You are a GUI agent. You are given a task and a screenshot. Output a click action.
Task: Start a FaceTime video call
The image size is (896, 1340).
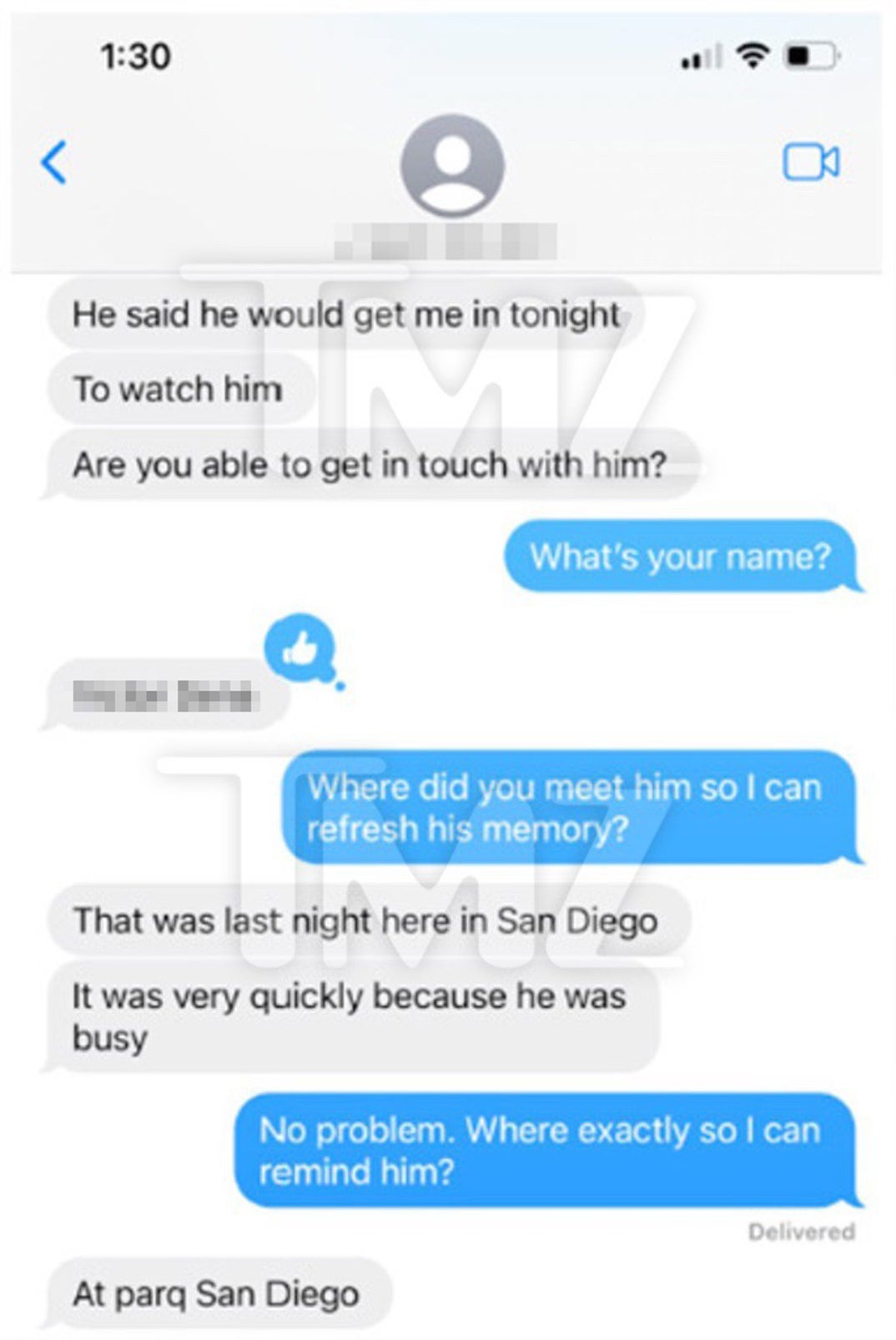(811, 161)
